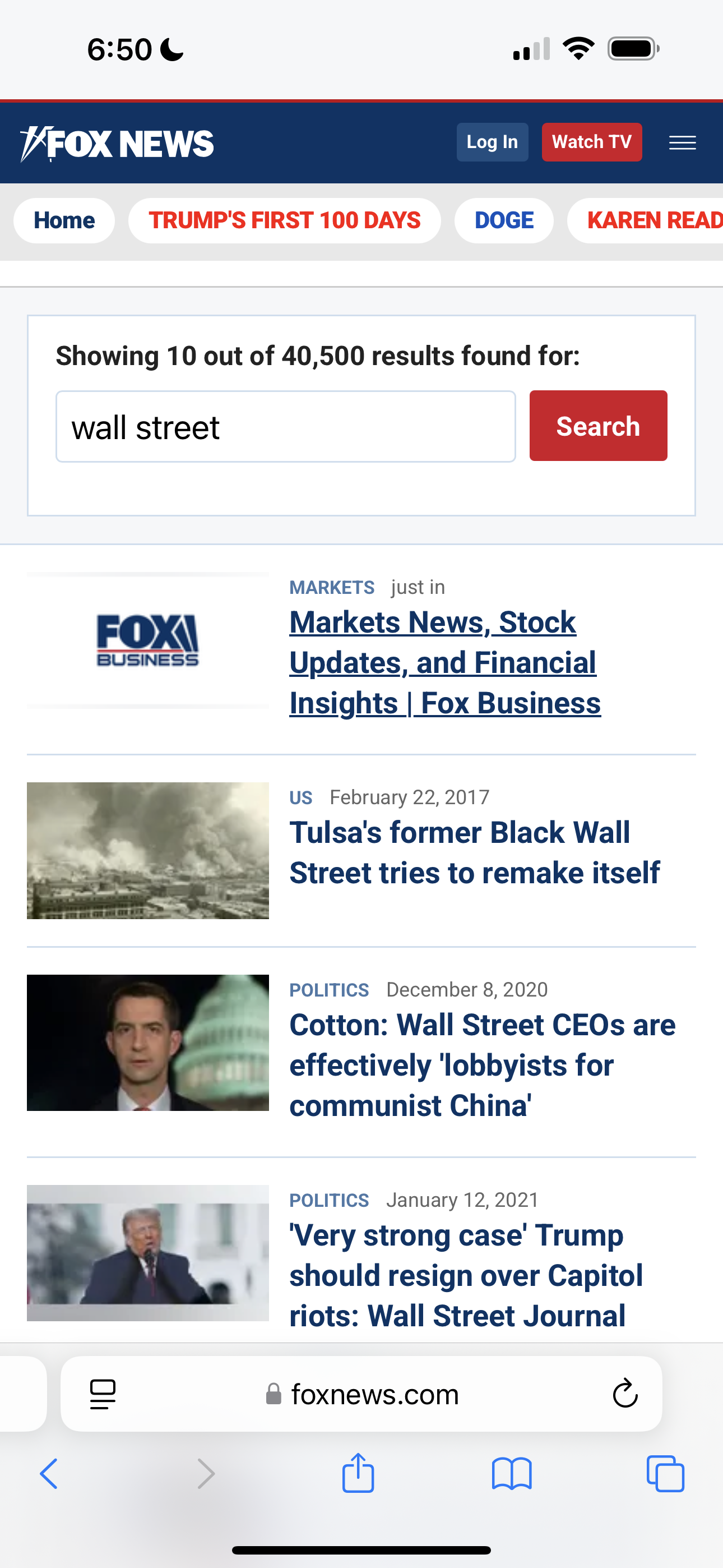The width and height of the screenshot is (723, 1568).
Task: Open the DOGE topic chip
Action: coord(503,220)
